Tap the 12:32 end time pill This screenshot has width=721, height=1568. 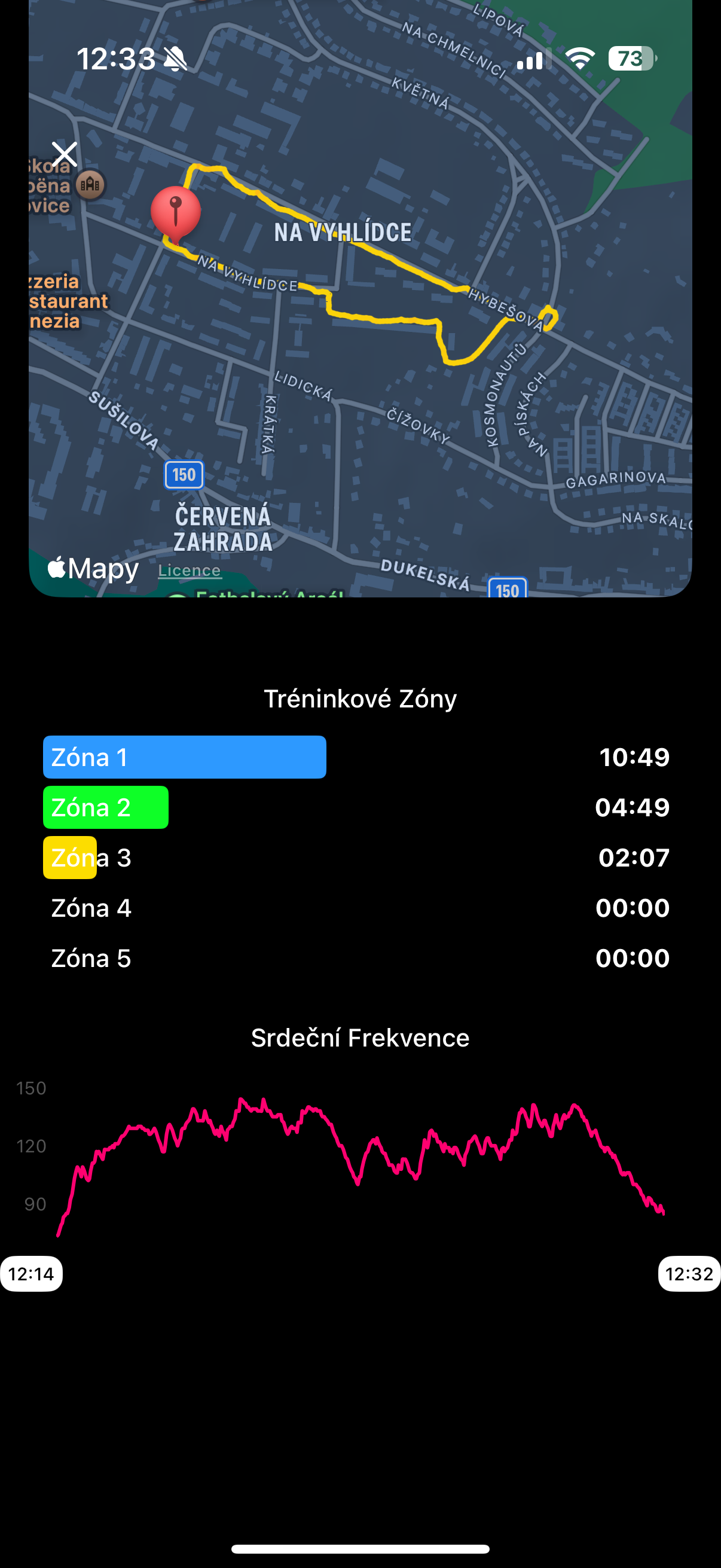pyautogui.click(x=689, y=1272)
